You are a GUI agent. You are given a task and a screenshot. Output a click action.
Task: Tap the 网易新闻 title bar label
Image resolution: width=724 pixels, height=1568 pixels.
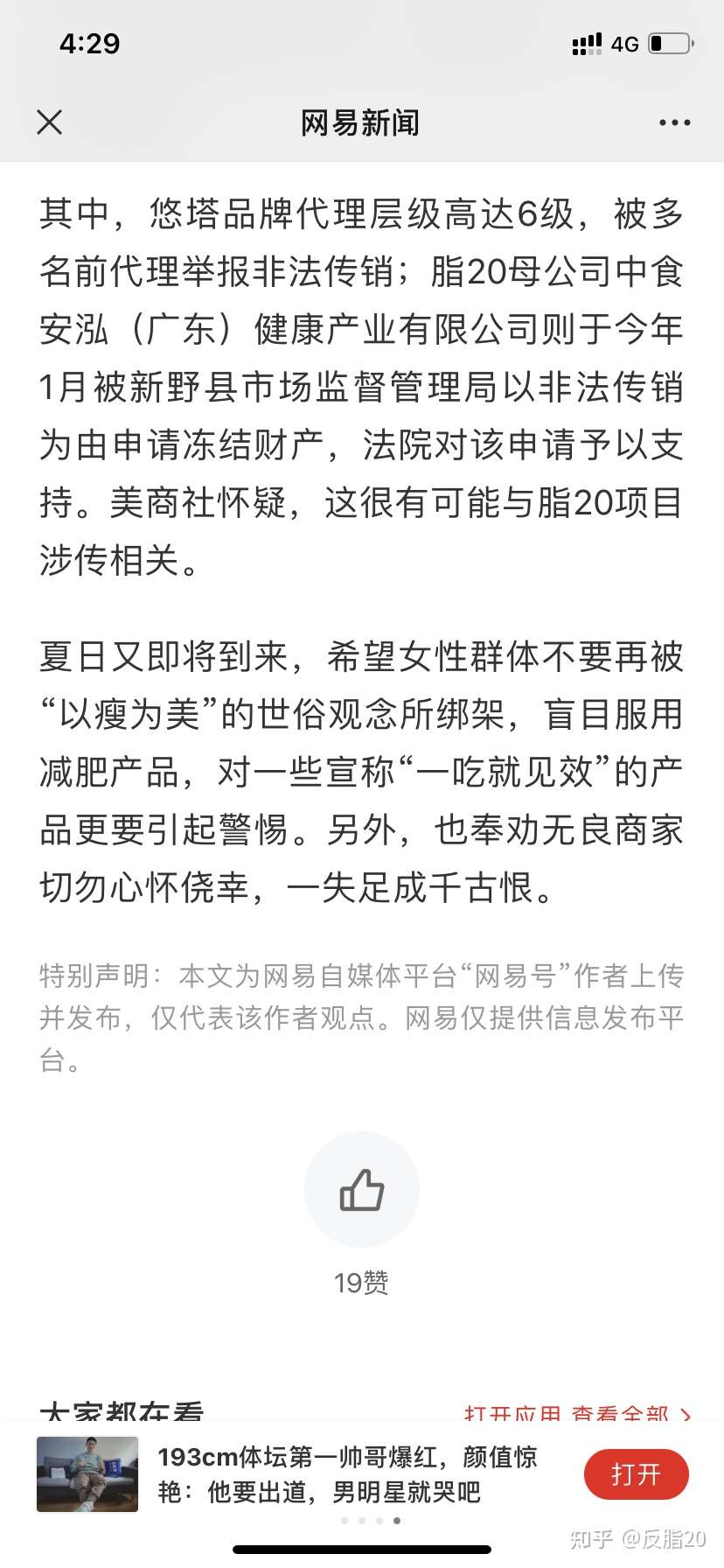tap(362, 122)
